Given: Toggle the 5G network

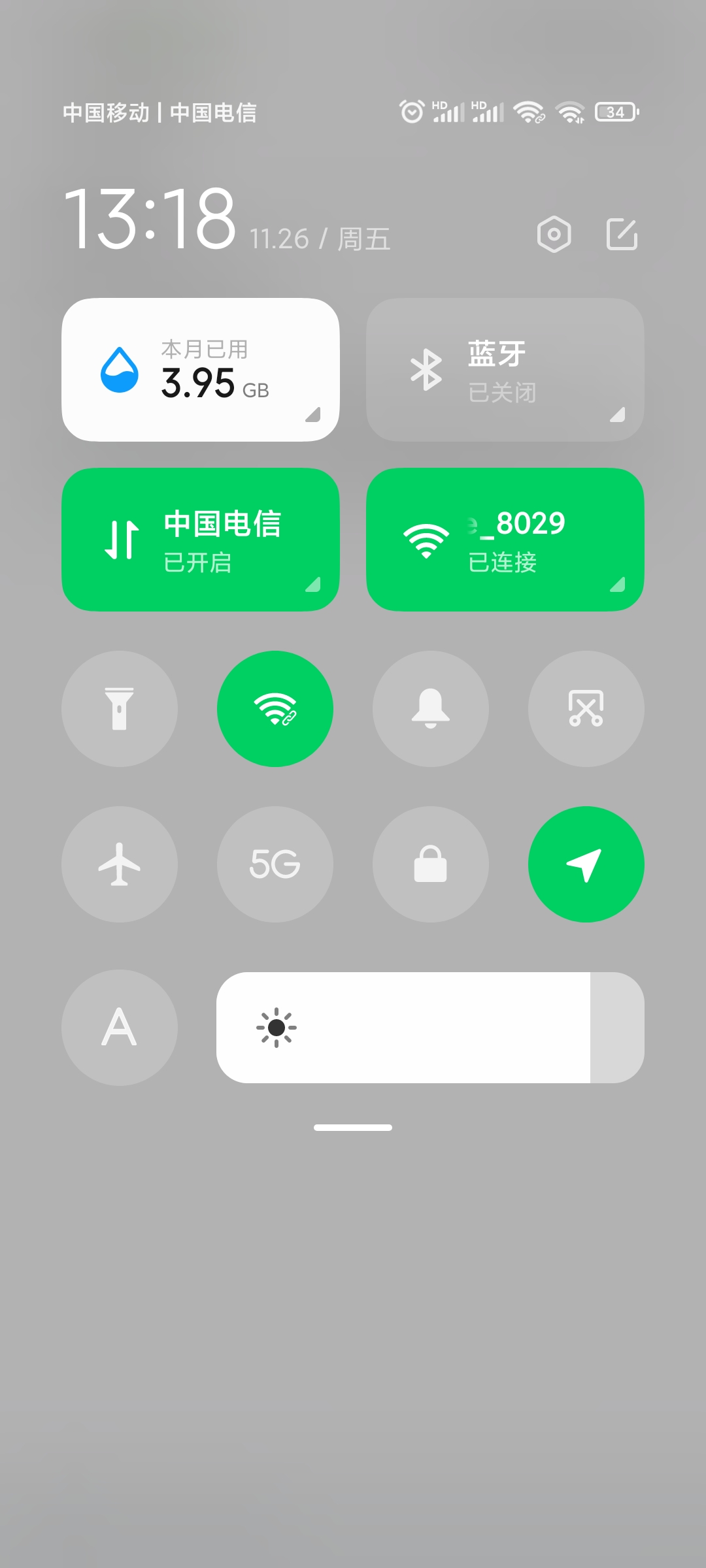Looking at the screenshot, I should coord(275,864).
